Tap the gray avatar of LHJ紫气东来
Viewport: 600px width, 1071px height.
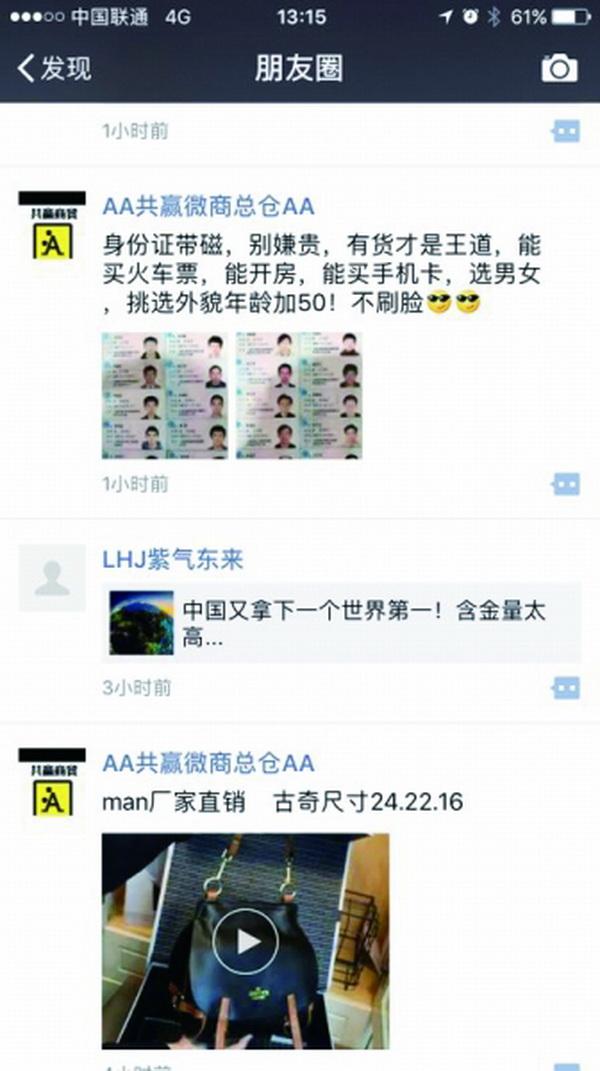point(52,578)
